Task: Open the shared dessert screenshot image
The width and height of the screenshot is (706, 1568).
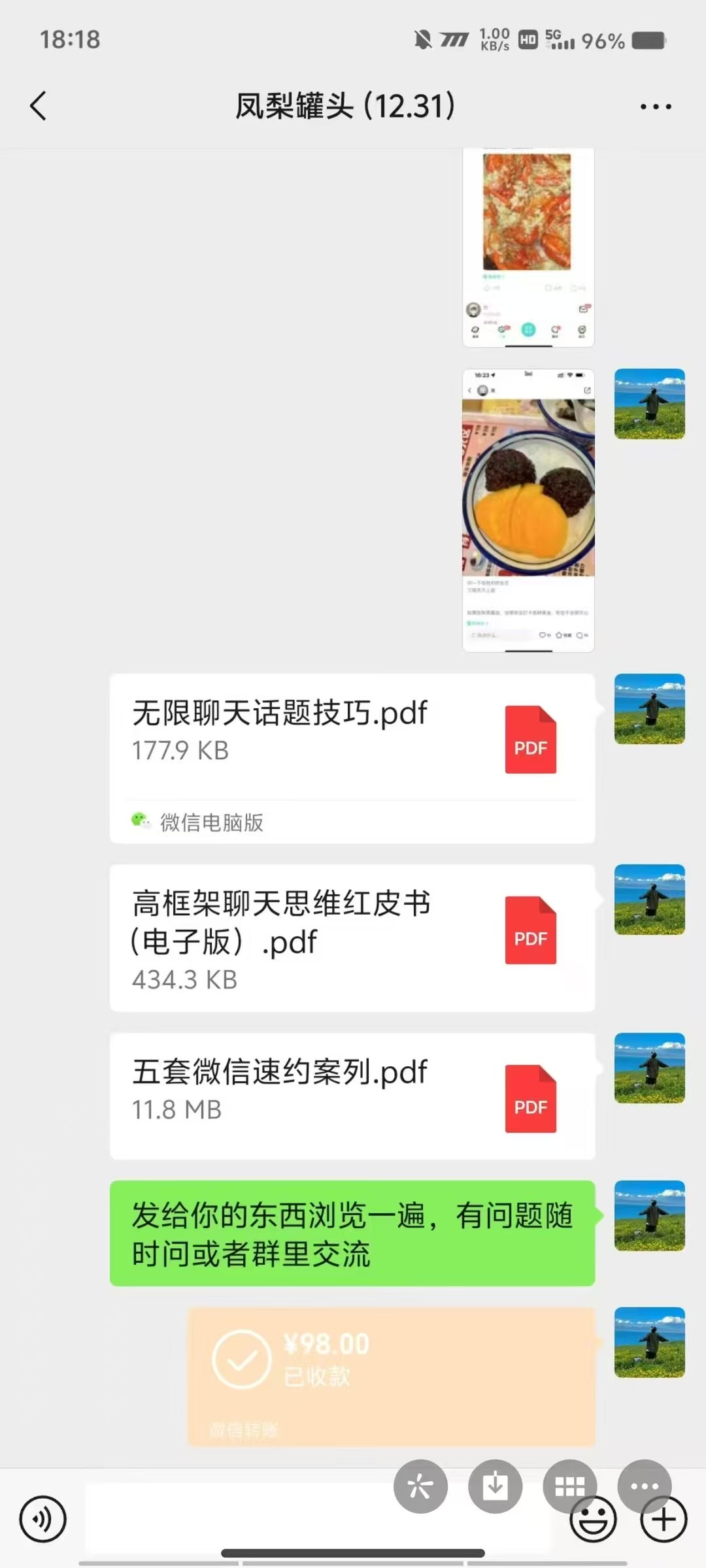Action: pos(528,510)
